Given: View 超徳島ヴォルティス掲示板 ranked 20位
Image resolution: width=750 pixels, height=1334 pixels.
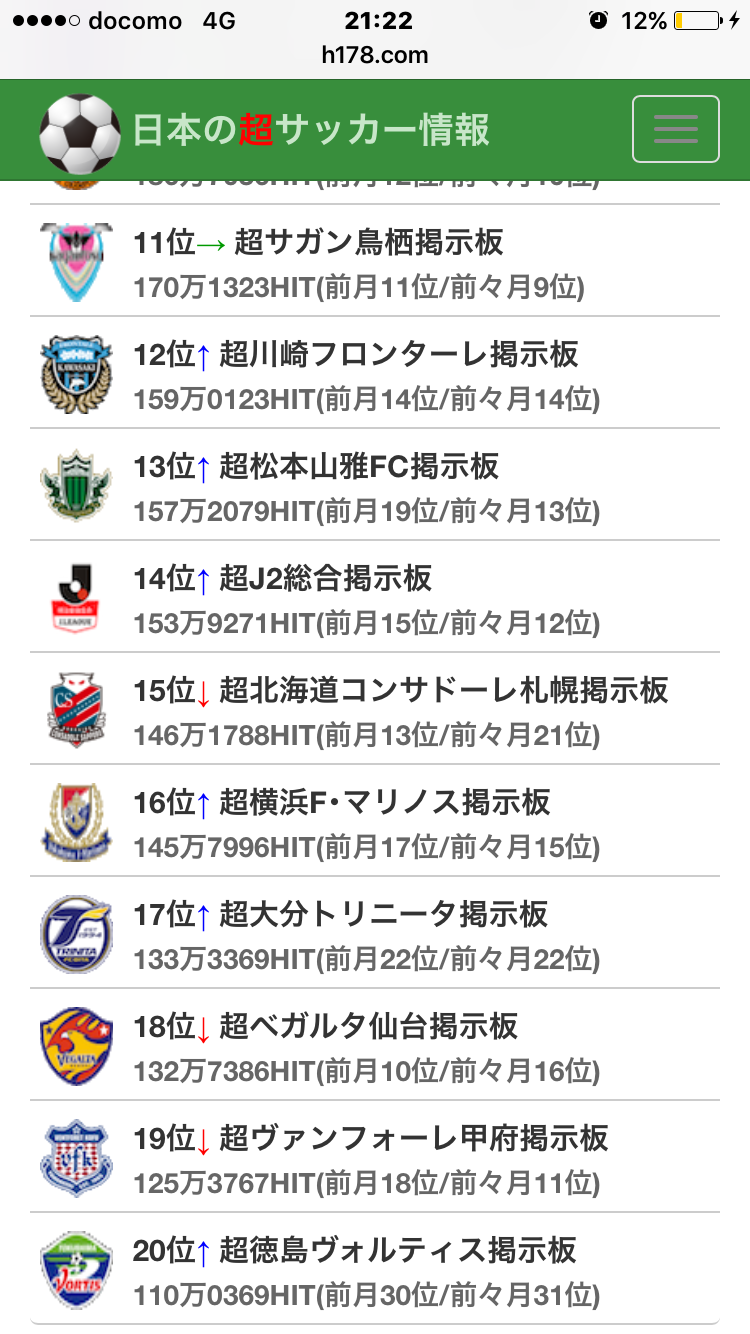Looking at the screenshot, I should point(397,1251).
